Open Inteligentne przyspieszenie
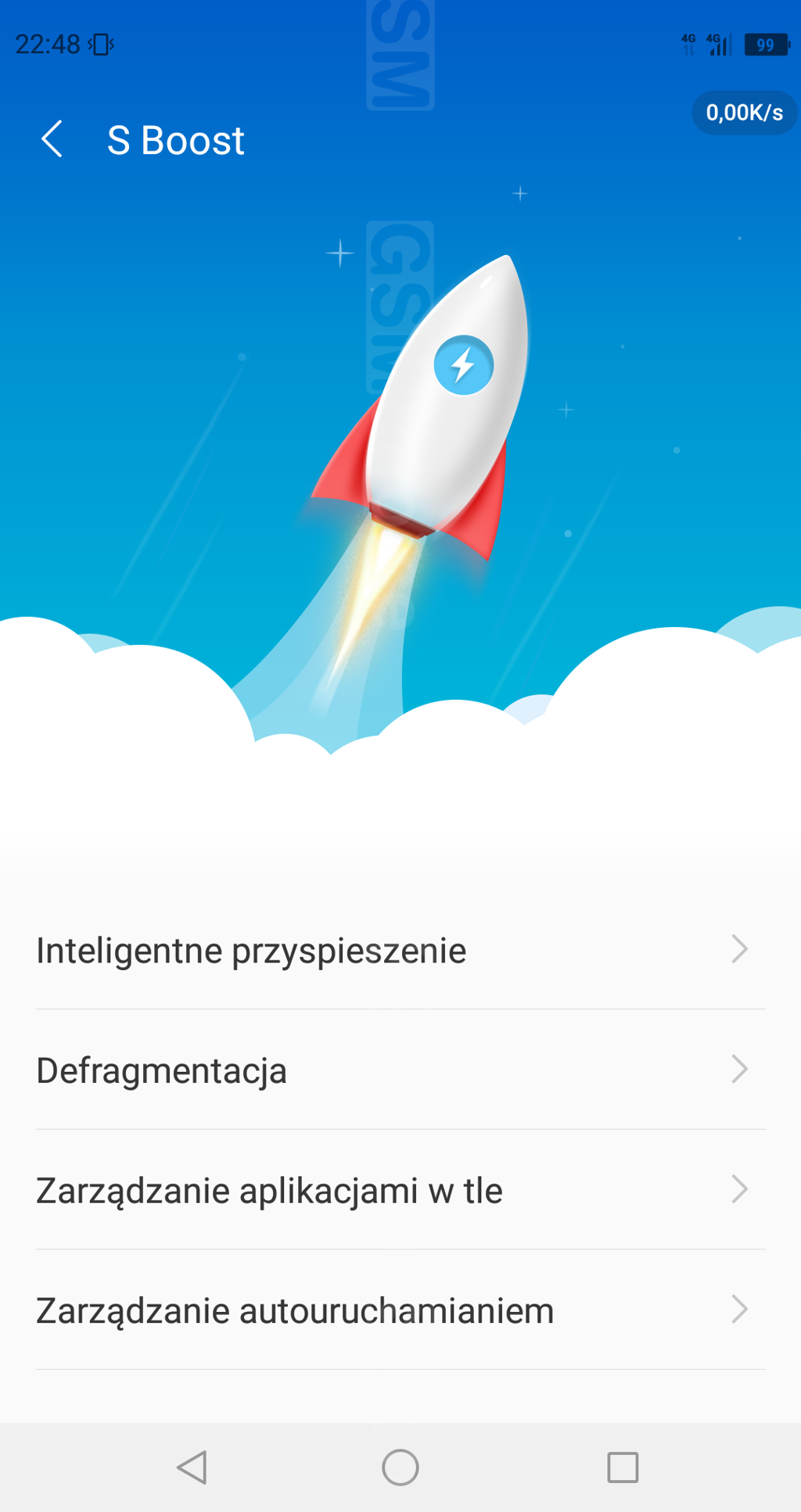Screen dimensions: 801x1512 coord(399,950)
